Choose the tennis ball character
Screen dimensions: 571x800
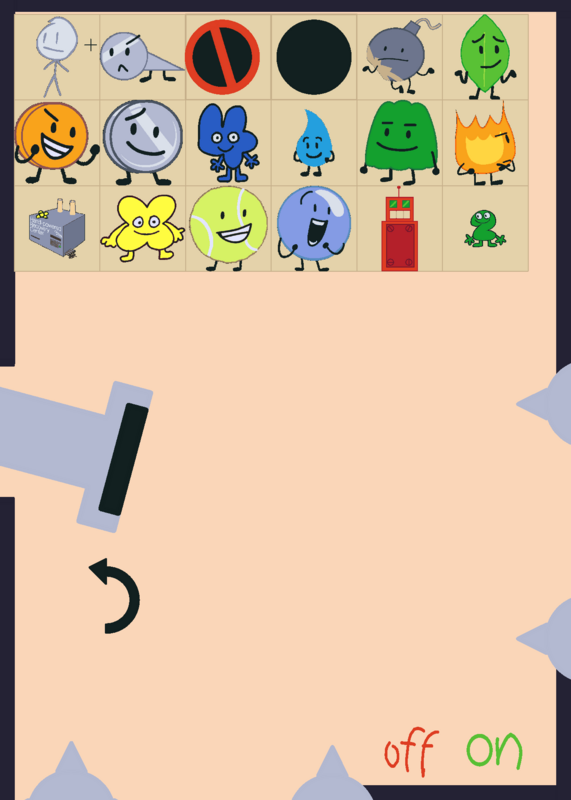click(228, 228)
